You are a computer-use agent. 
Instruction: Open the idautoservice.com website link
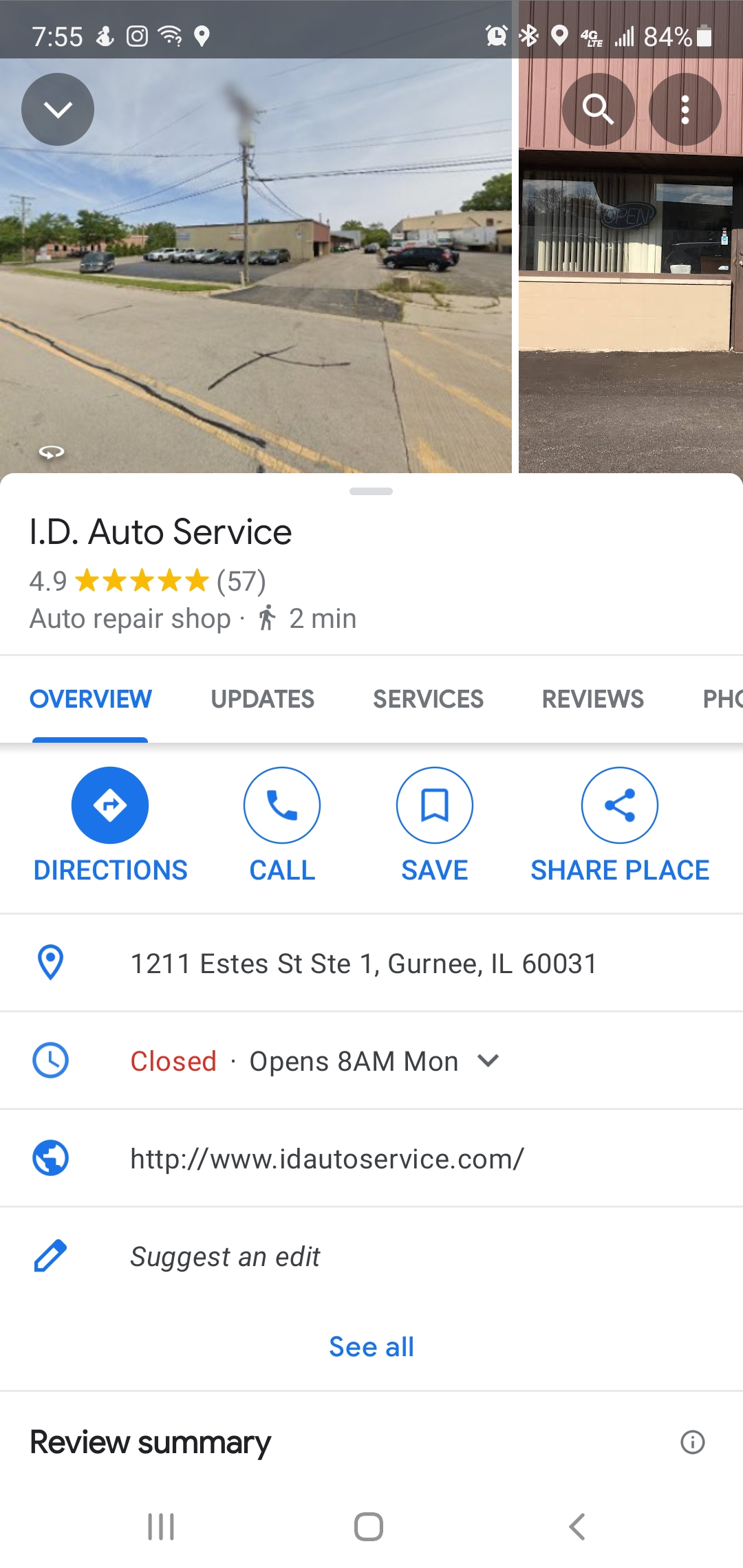(327, 1159)
